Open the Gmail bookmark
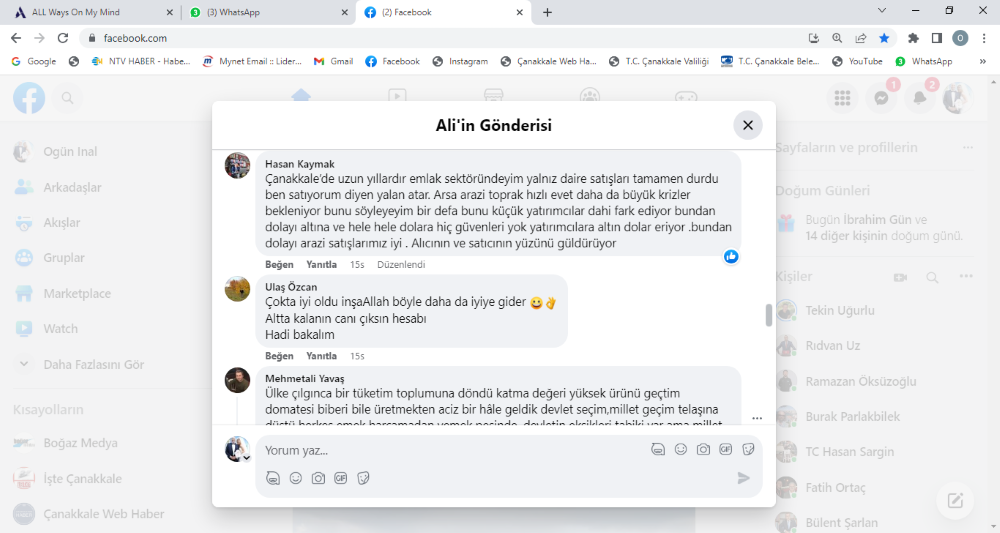Viewport: 1000px width, 533px height. tap(334, 61)
